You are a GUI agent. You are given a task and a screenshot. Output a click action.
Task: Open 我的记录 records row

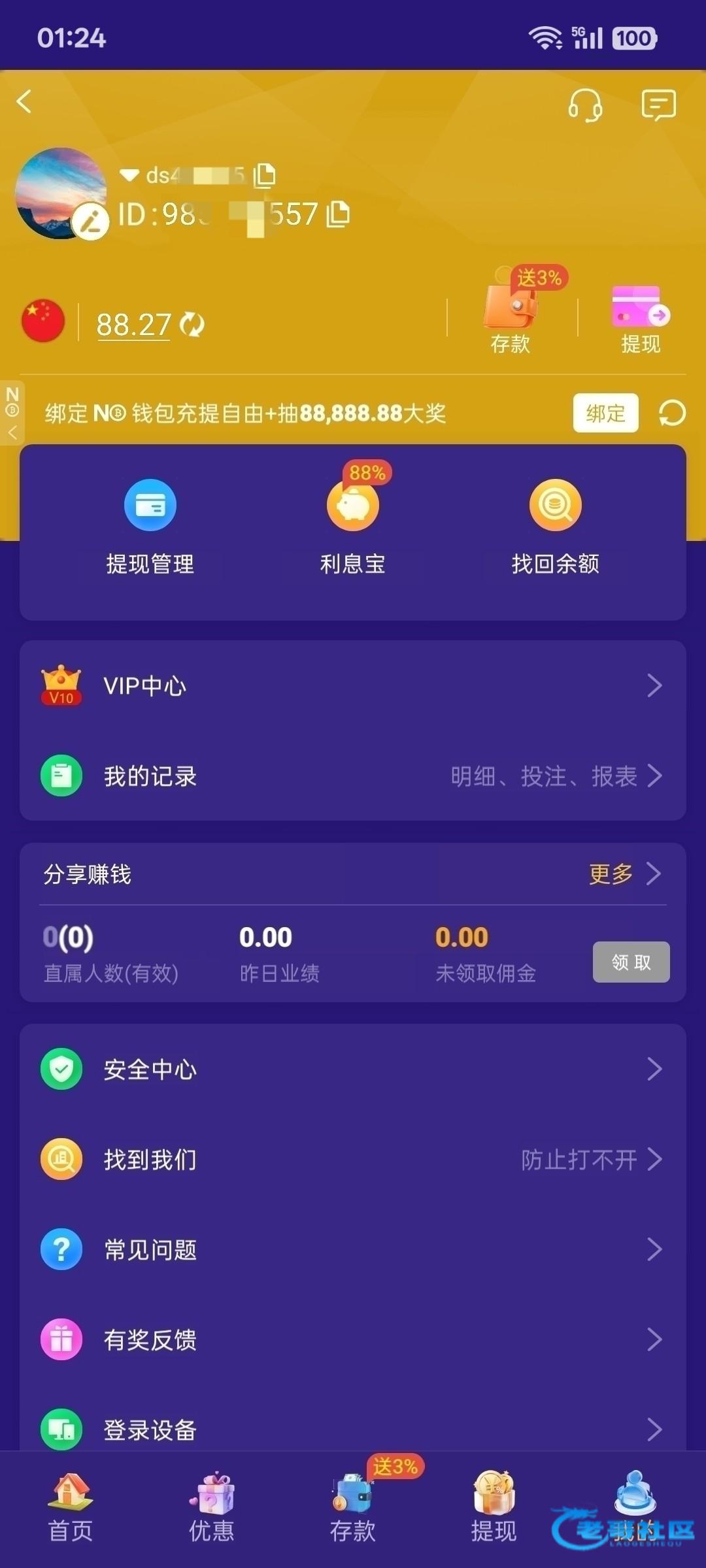[x=353, y=776]
